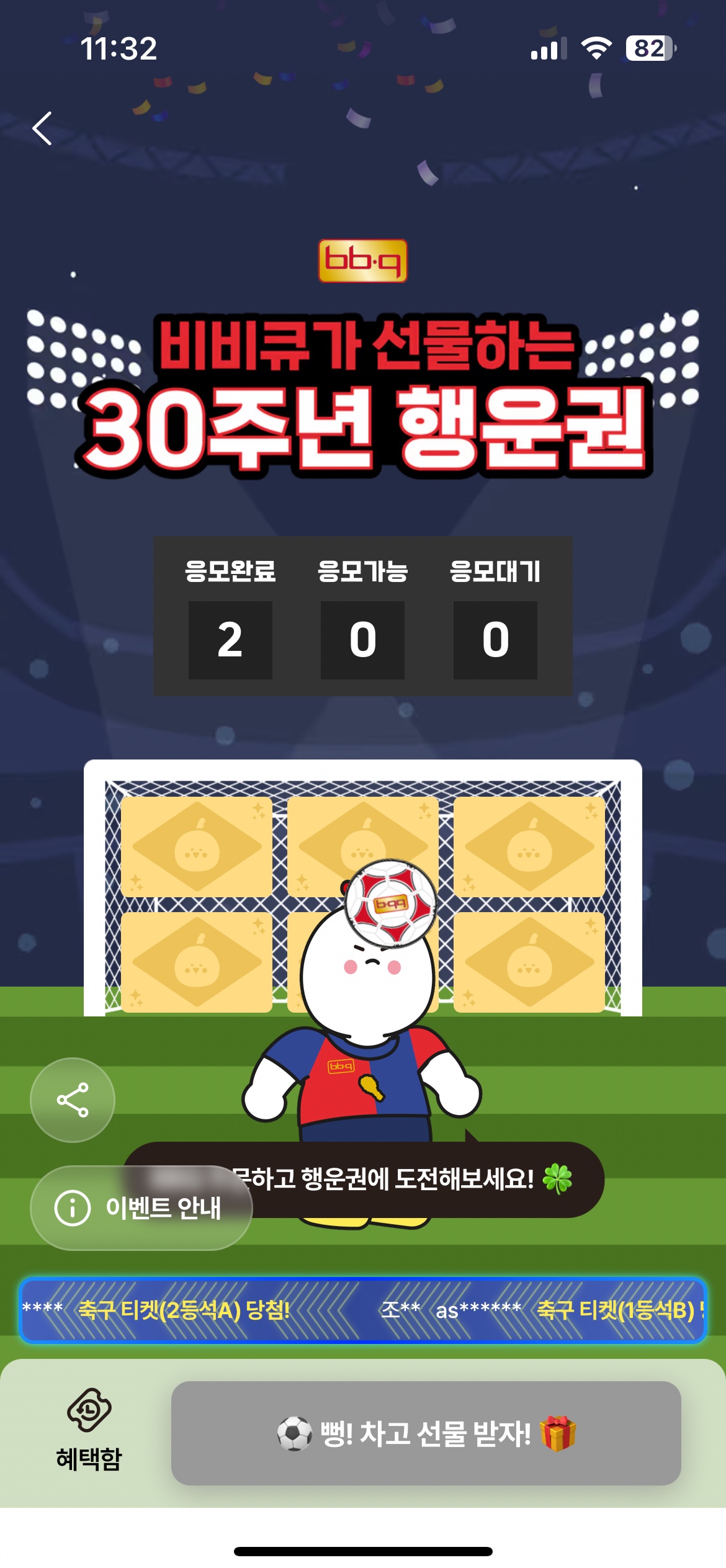Tap the 뻥! 차고 선물 받자! button

[x=426, y=1433]
